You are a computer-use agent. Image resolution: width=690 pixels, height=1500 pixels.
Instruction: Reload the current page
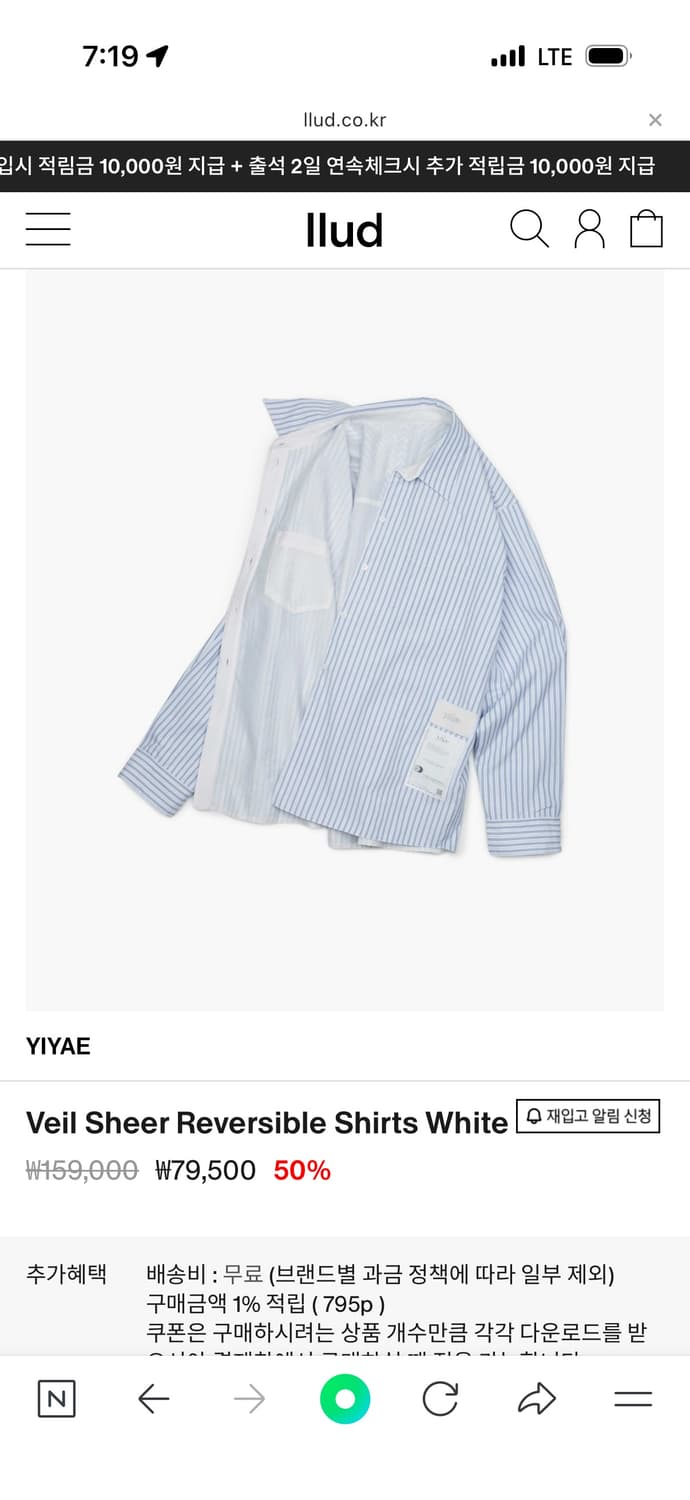point(440,1399)
